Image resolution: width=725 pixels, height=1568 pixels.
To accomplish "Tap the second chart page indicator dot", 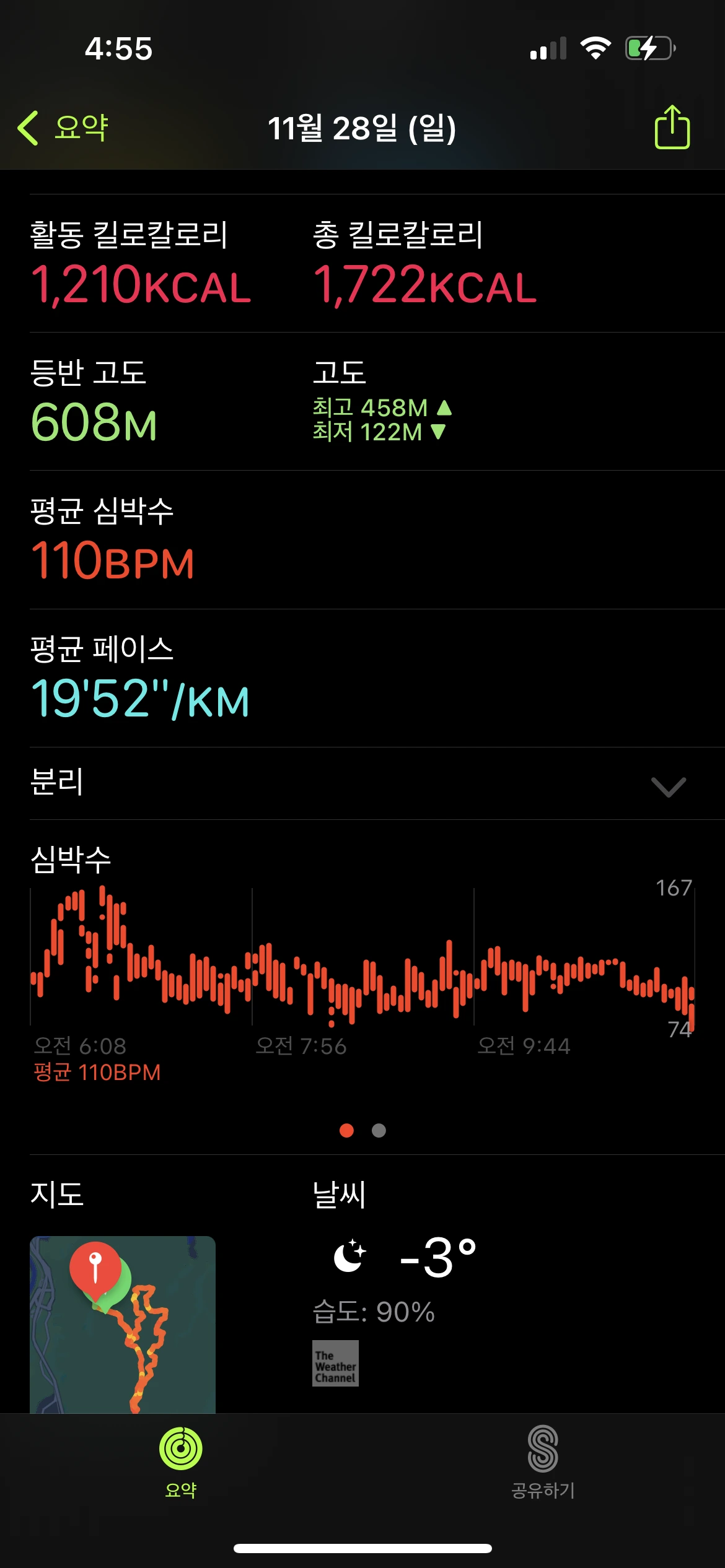I will coord(379,1131).
